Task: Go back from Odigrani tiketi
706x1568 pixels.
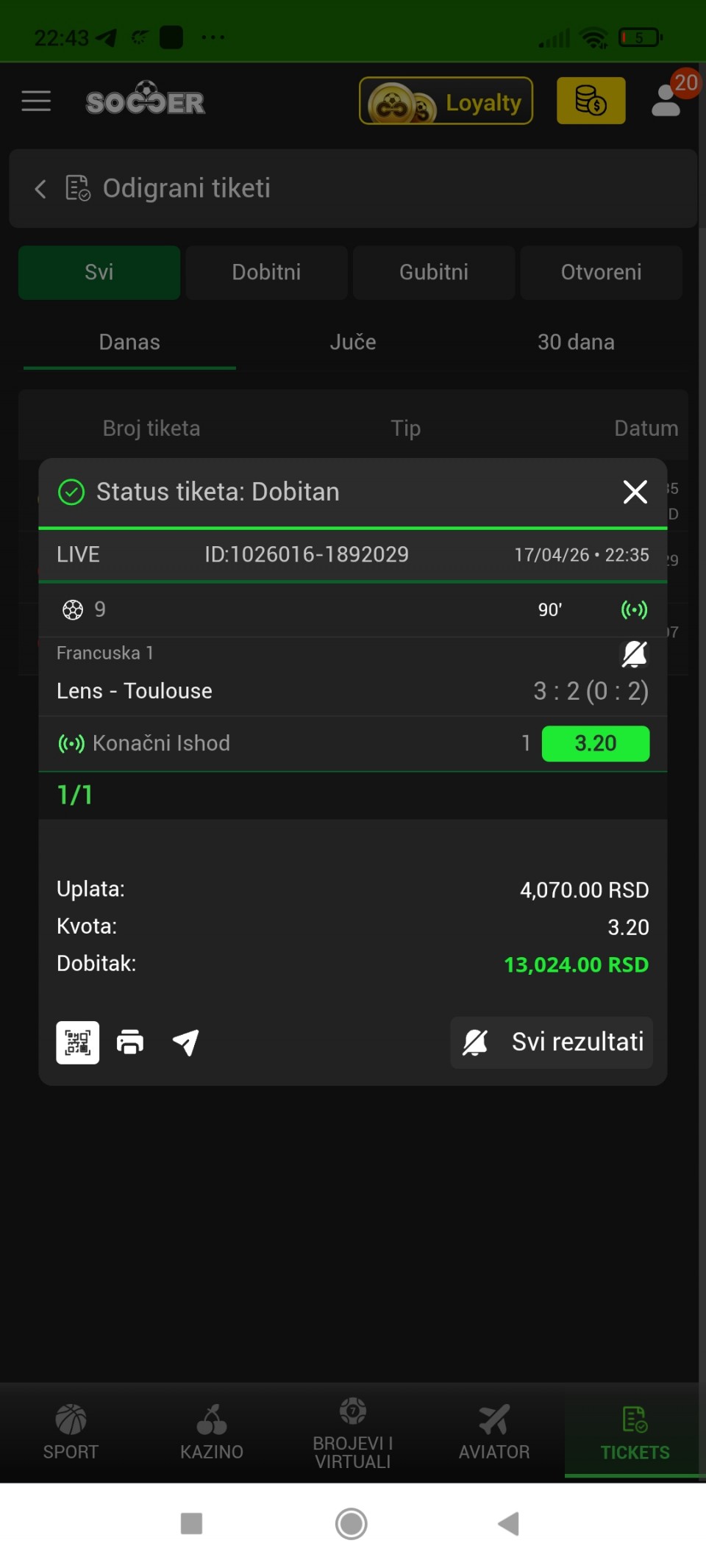Action: click(x=40, y=189)
